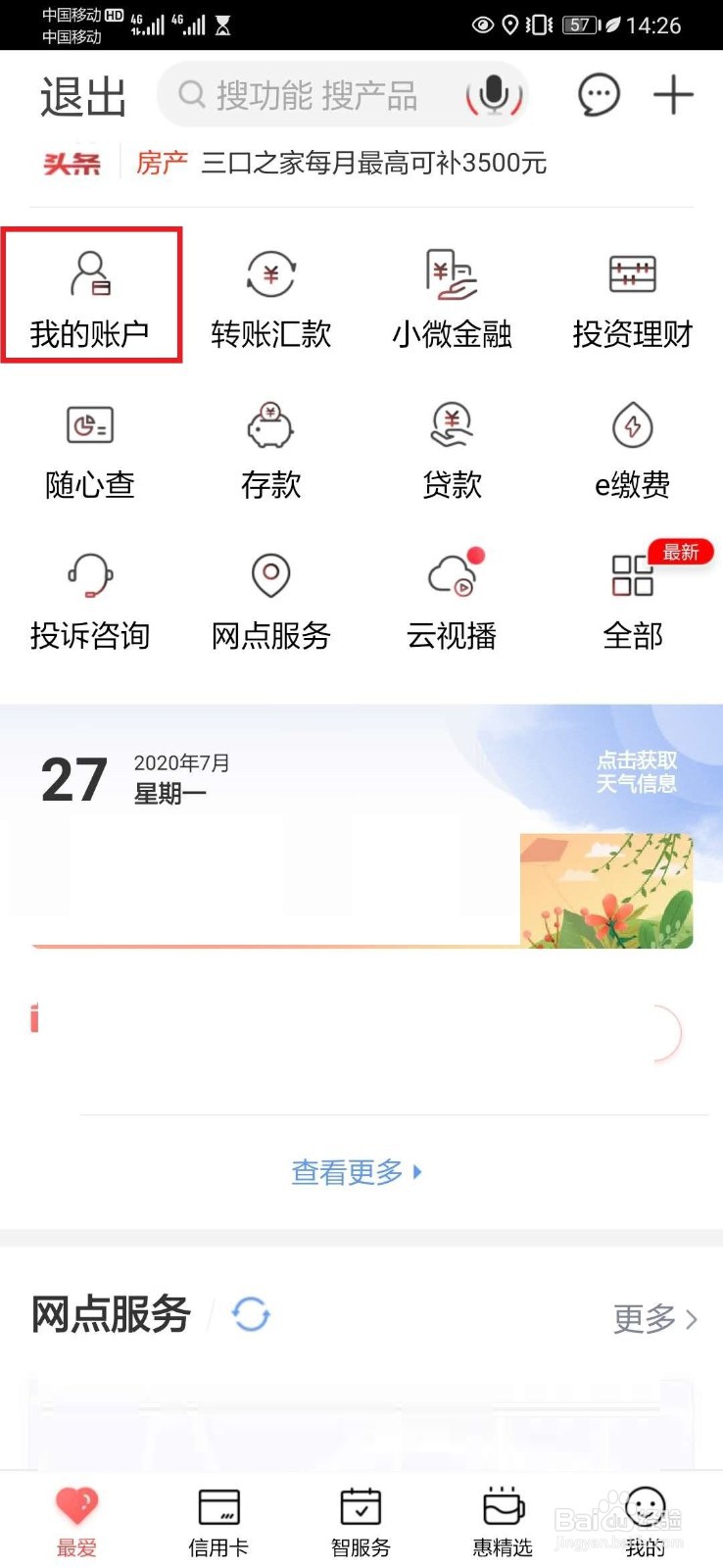Open e缴费 payment service
723x1568 pixels.
tap(632, 446)
